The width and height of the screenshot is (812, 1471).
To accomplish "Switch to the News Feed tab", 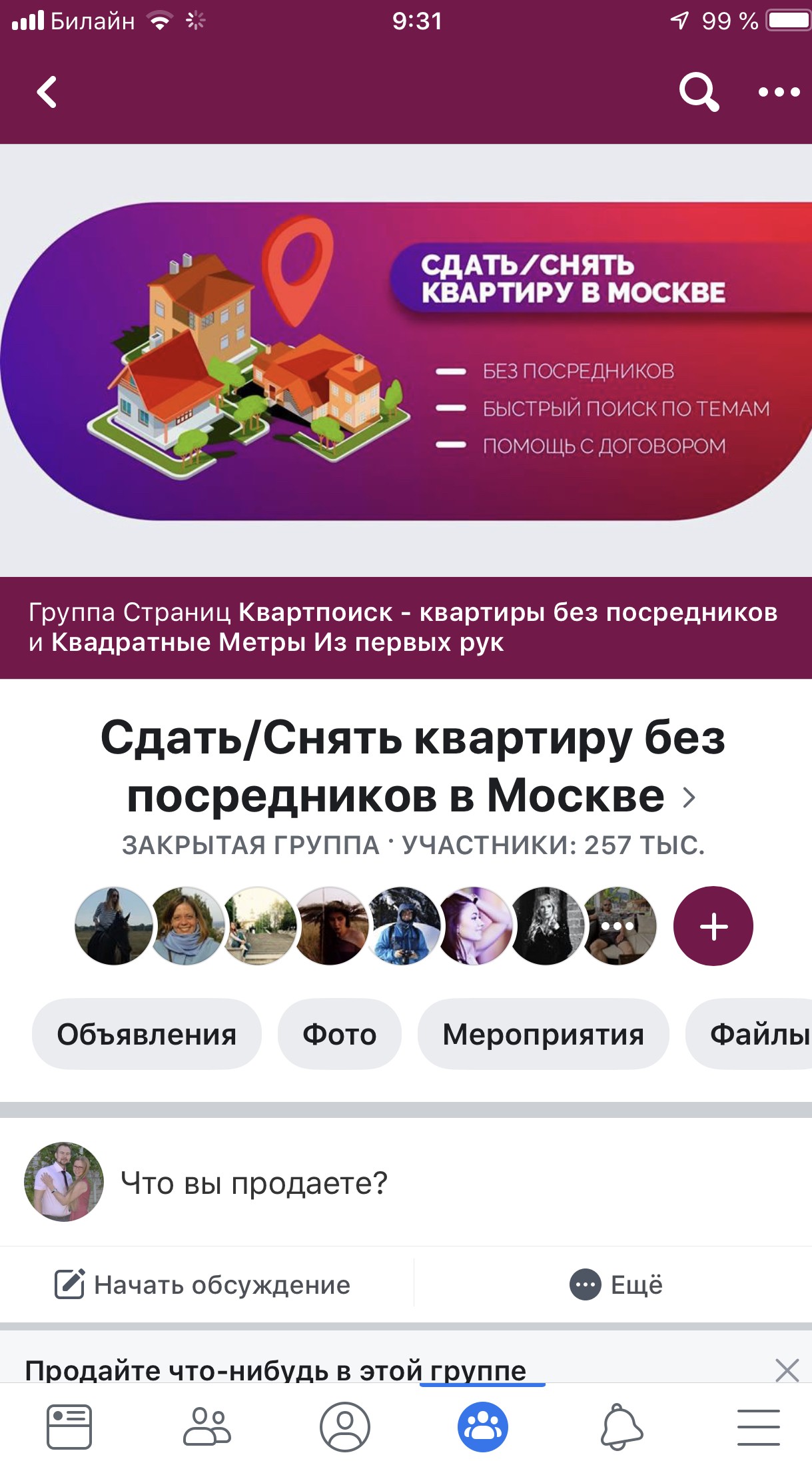I will point(69,1427).
